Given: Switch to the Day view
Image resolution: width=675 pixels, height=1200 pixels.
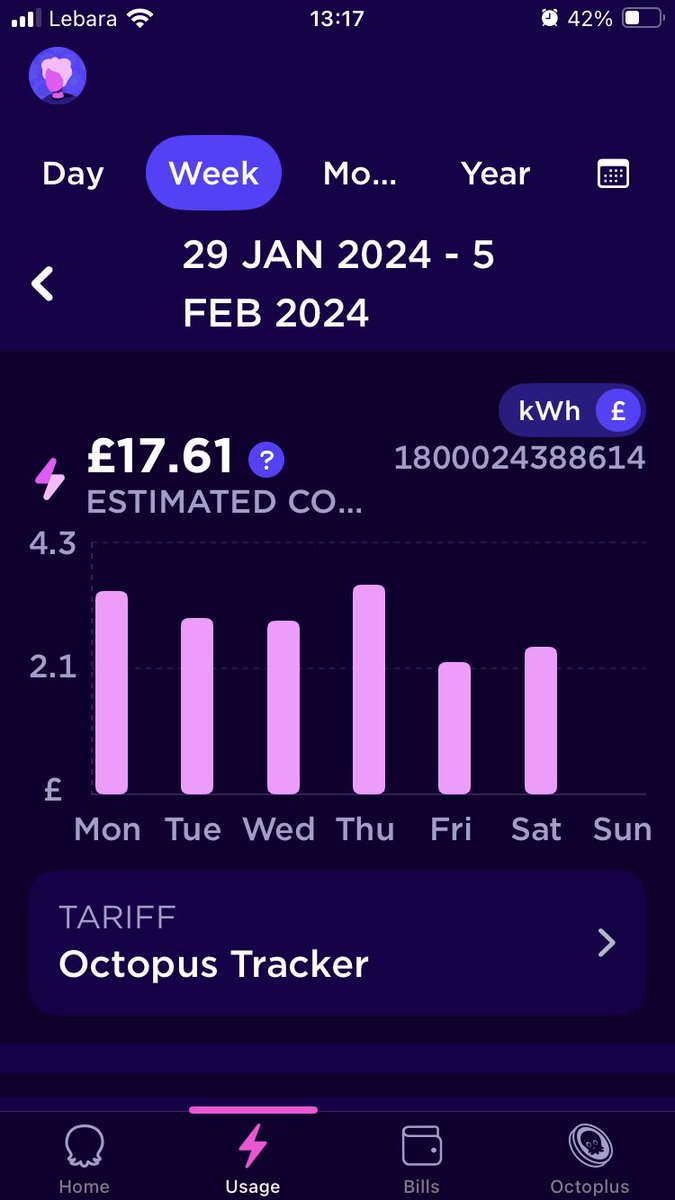Looking at the screenshot, I should tap(73, 174).
